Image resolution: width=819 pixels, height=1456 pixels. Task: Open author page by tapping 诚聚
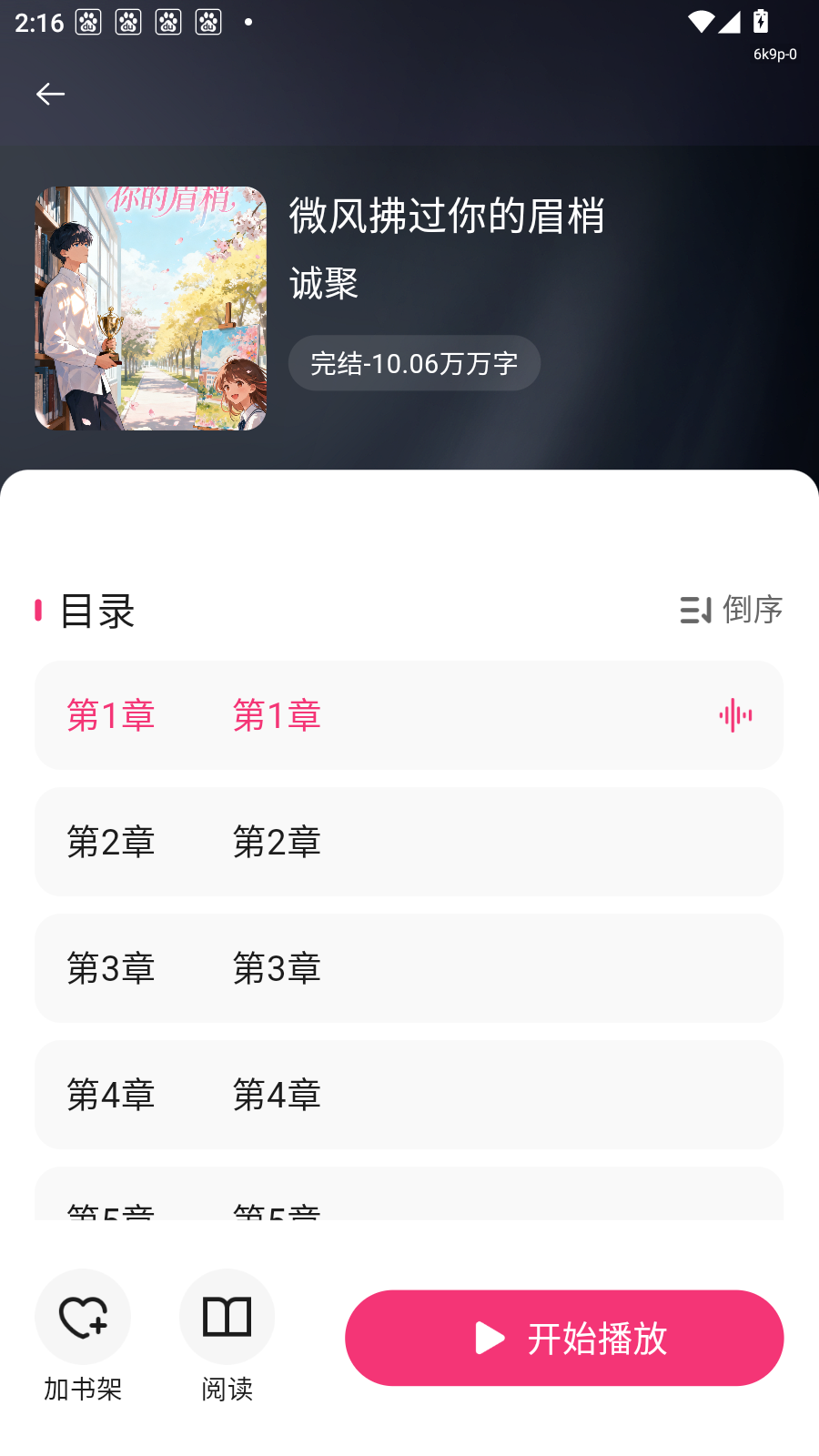point(324,284)
